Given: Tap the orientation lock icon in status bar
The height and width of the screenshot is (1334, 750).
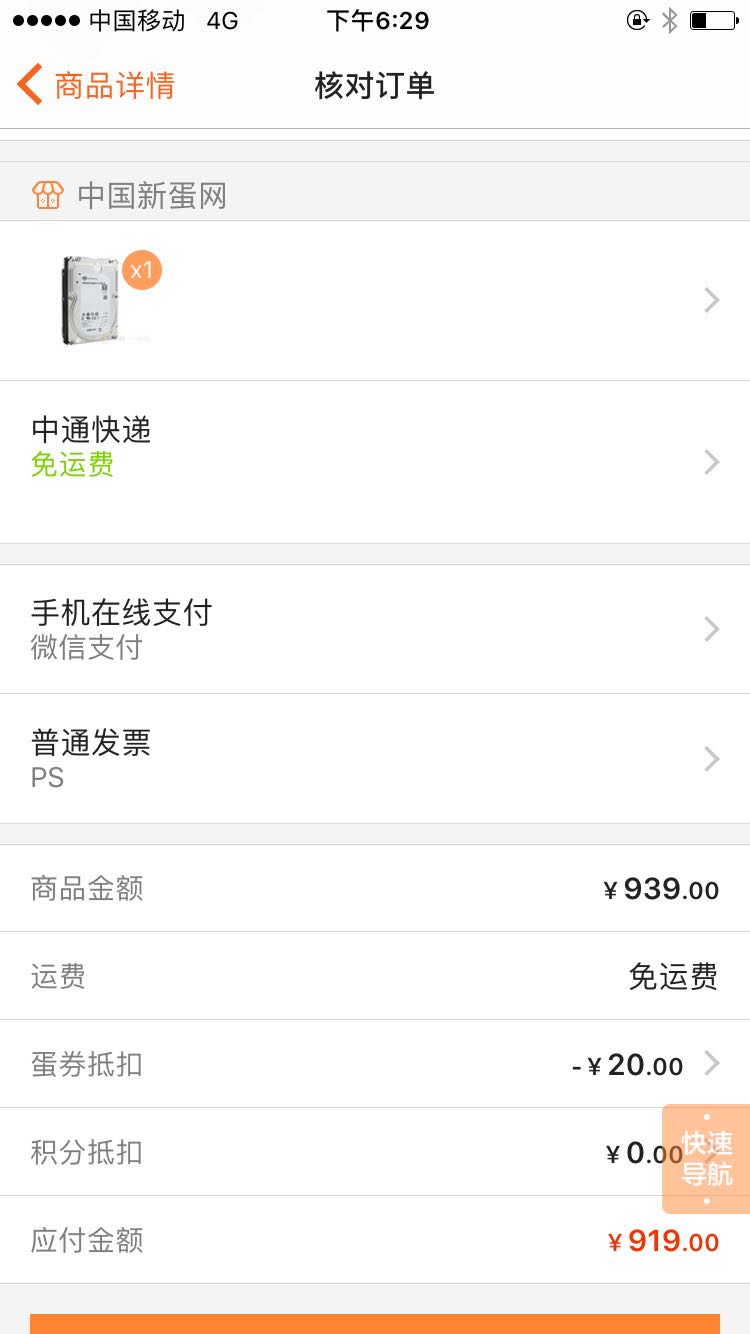Looking at the screenshot, I should click(638, 19).
